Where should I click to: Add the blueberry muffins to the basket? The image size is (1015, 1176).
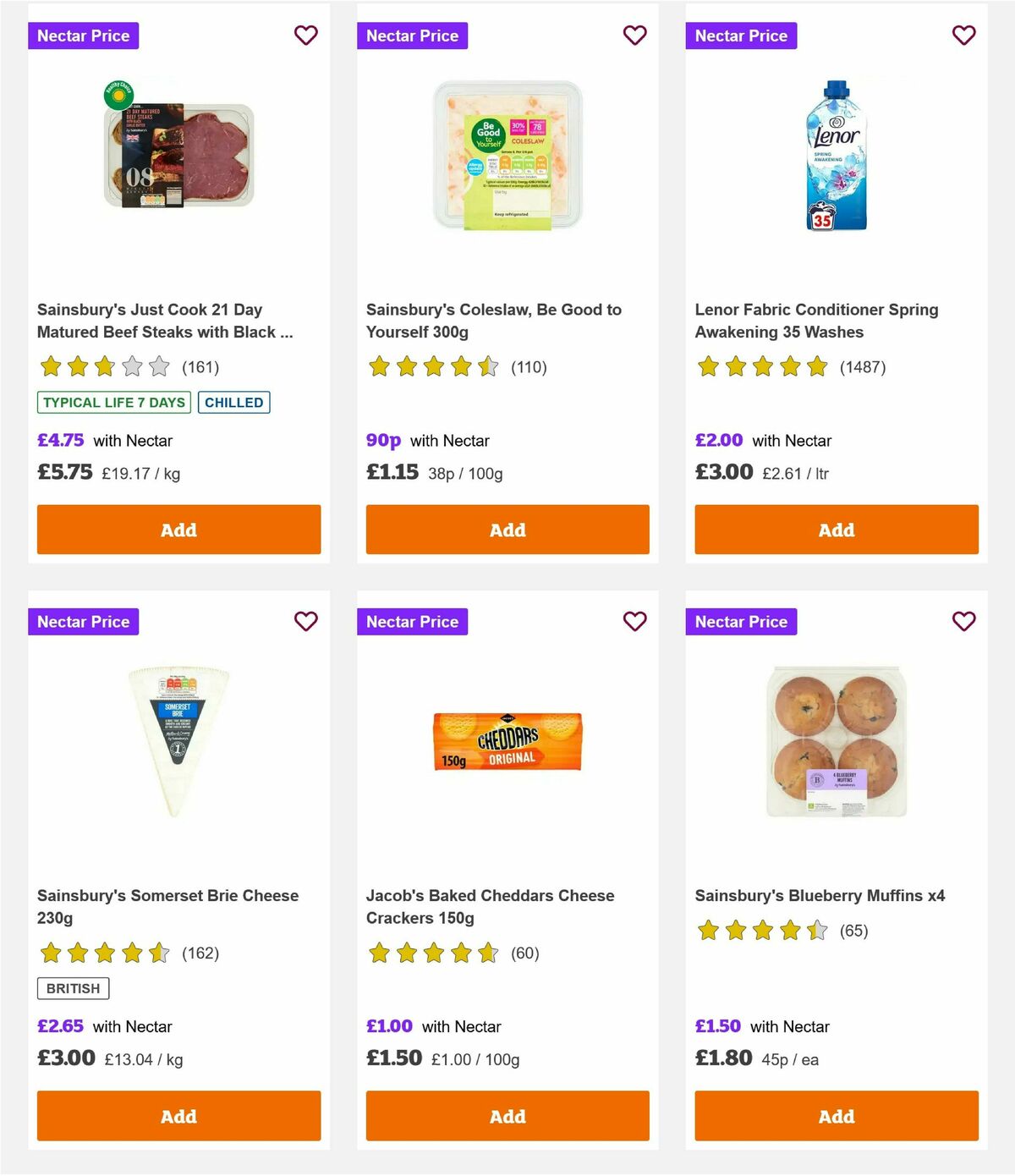point(836,1116)
